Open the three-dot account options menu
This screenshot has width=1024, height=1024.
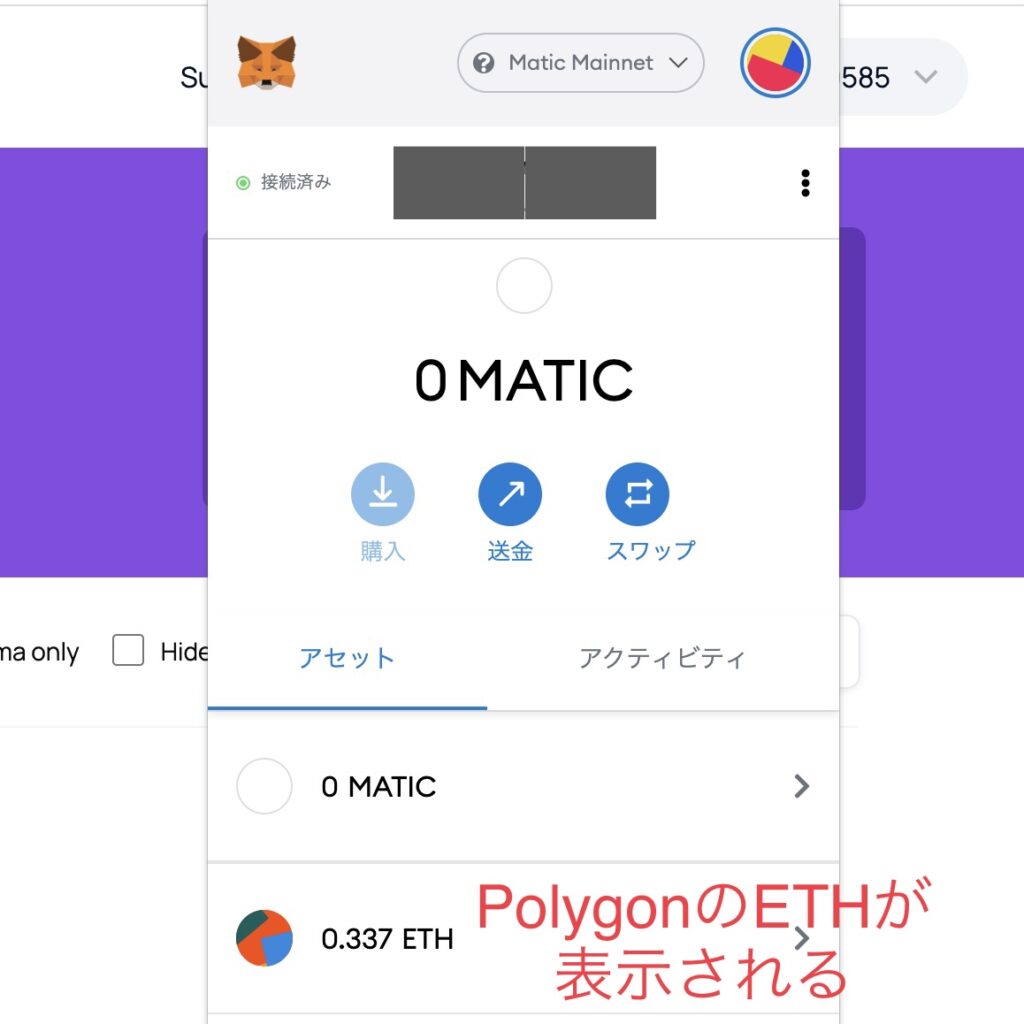pyautogui.click(x=805, y=183)
